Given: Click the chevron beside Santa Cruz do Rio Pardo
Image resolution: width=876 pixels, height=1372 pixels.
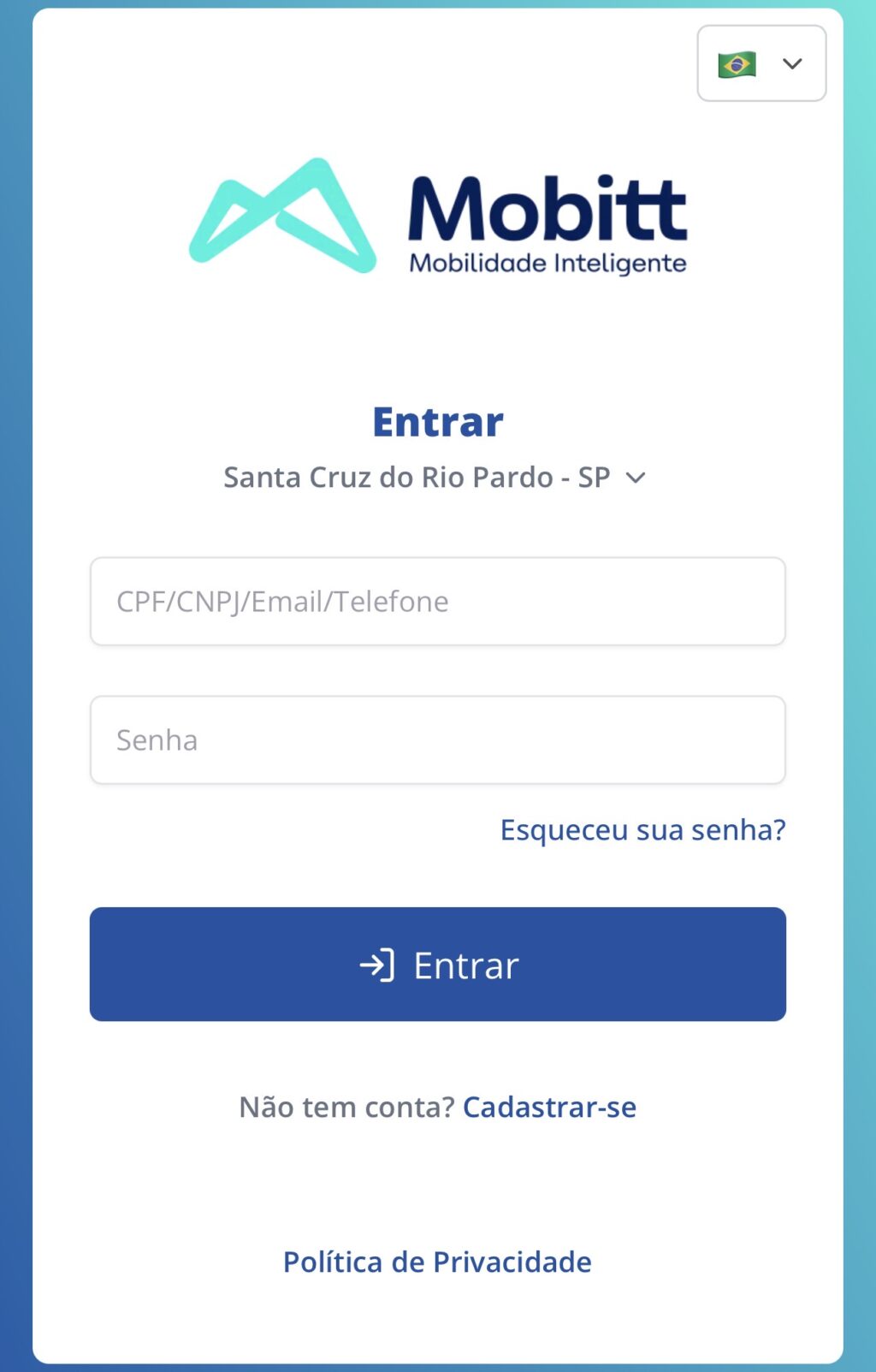Looking at the screenshot, I should pos(636,478).
